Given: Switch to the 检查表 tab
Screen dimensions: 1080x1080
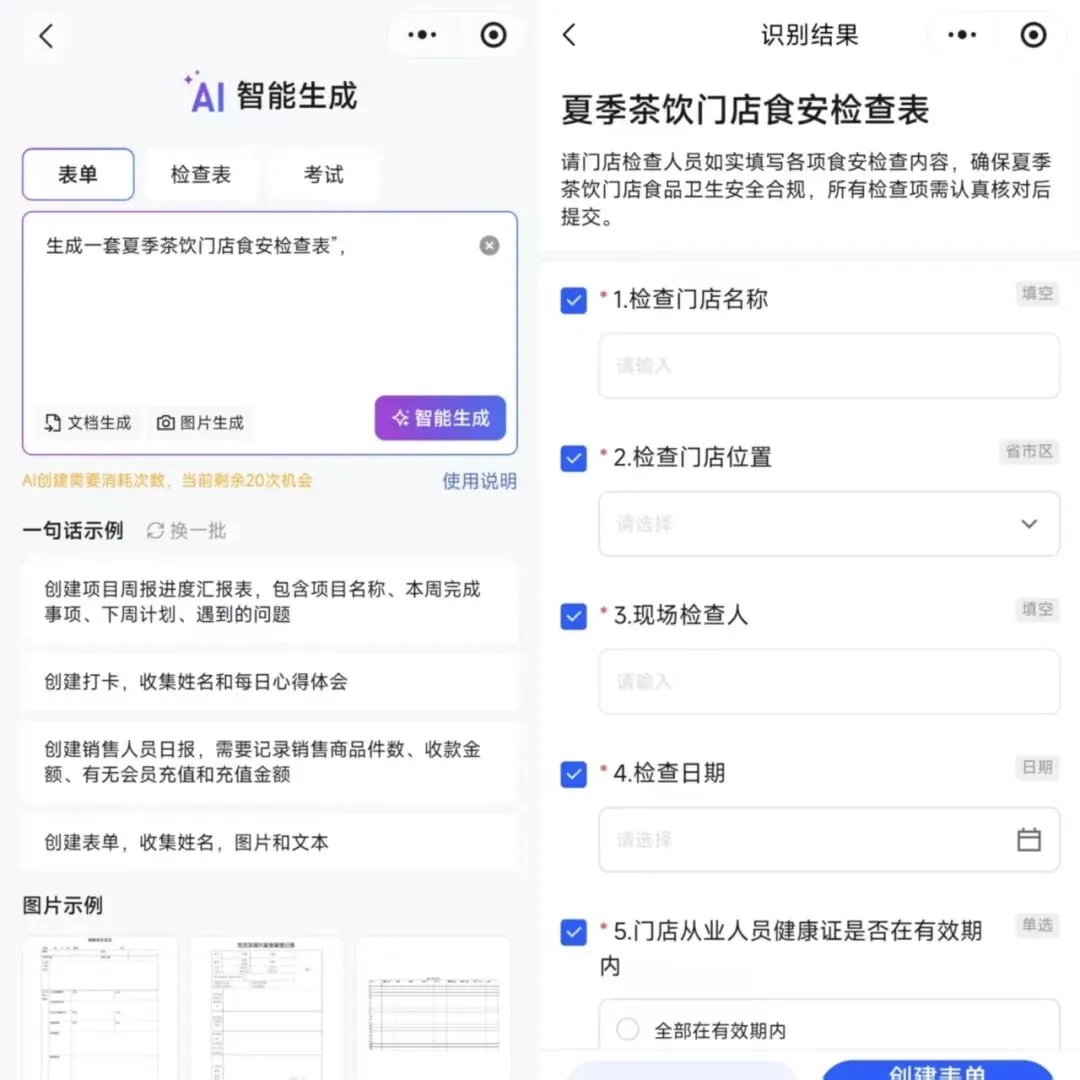Looking at the screenshot, I should 200,174.
